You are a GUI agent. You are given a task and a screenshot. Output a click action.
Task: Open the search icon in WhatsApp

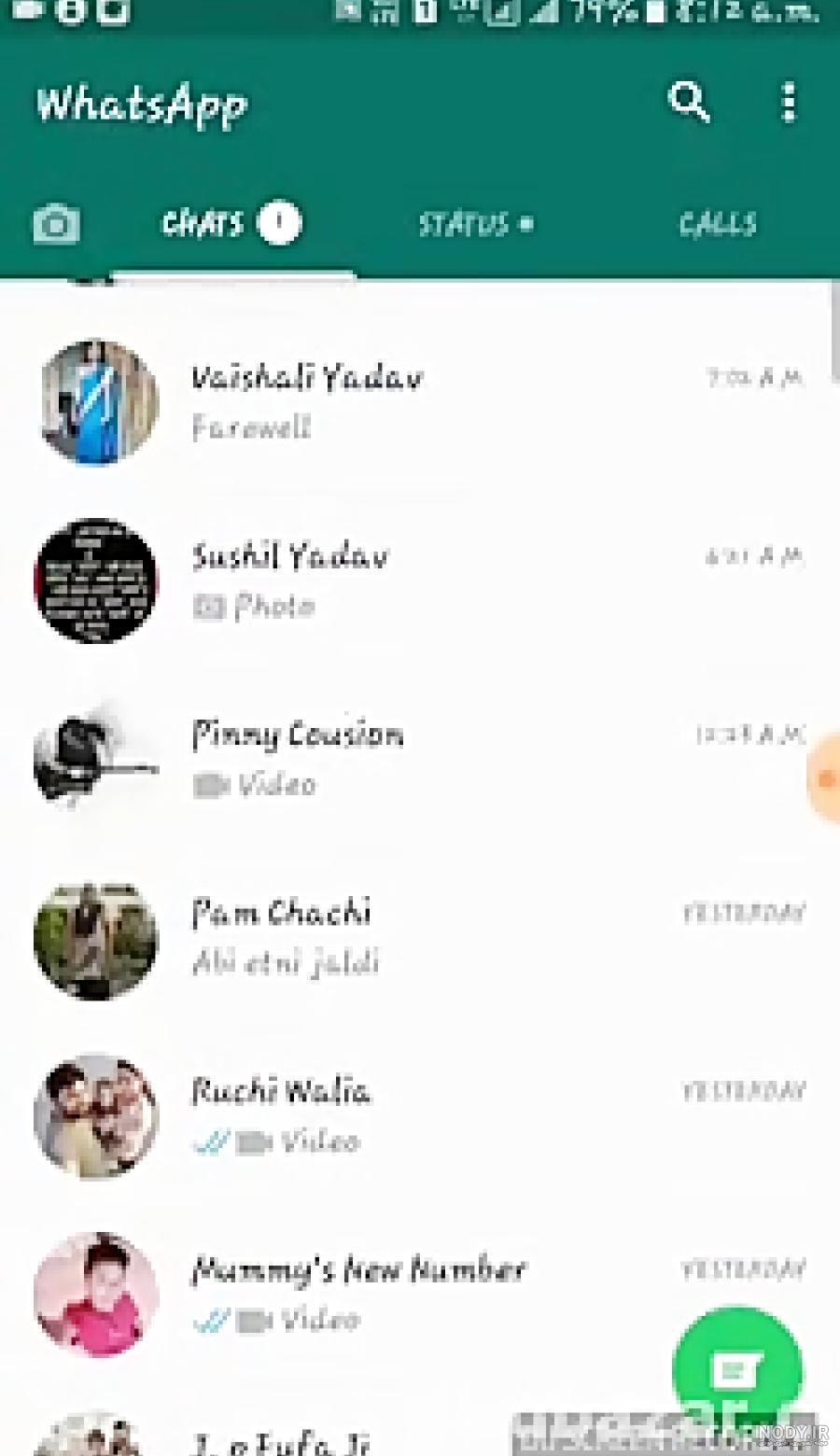pyautogui.click(x=689, y=102)
